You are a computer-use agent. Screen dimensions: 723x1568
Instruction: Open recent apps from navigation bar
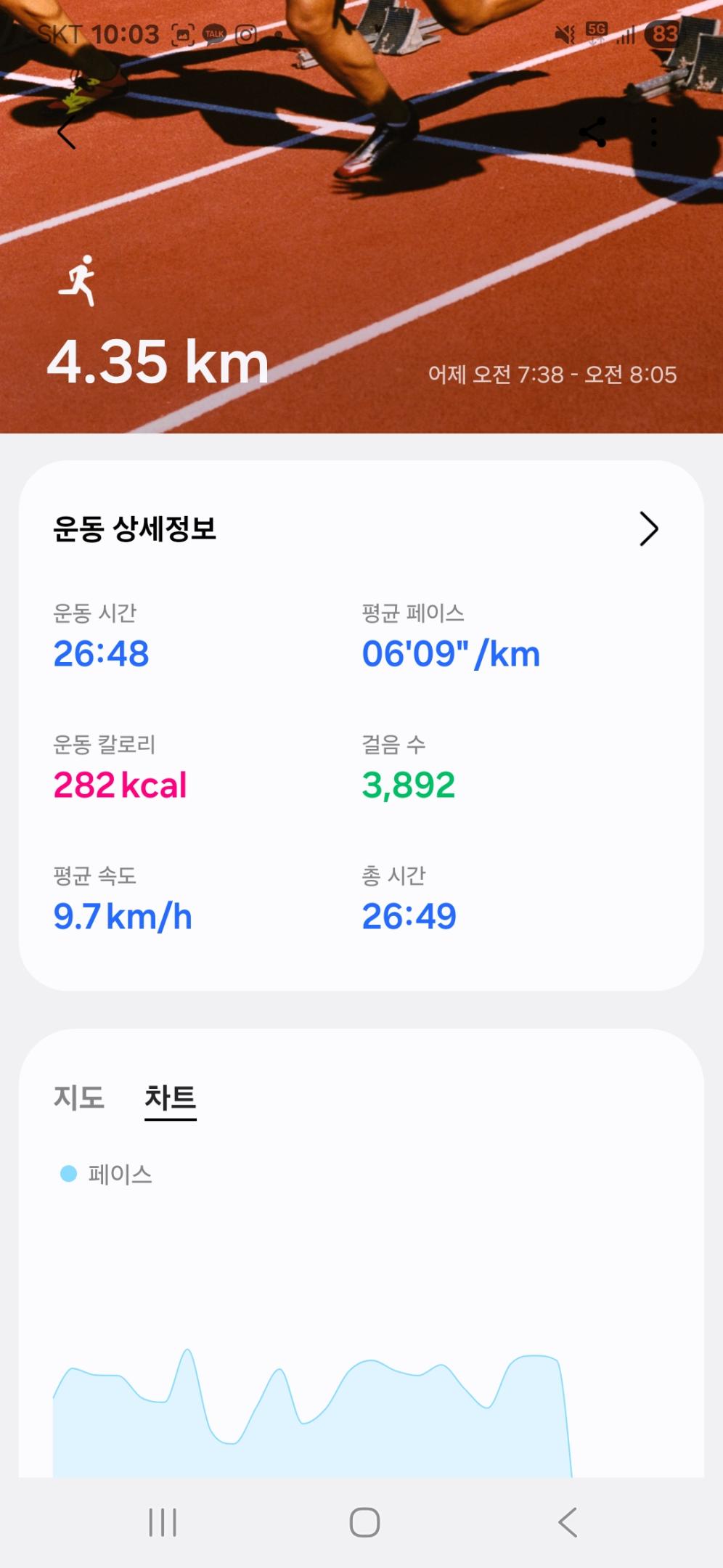163,1522
